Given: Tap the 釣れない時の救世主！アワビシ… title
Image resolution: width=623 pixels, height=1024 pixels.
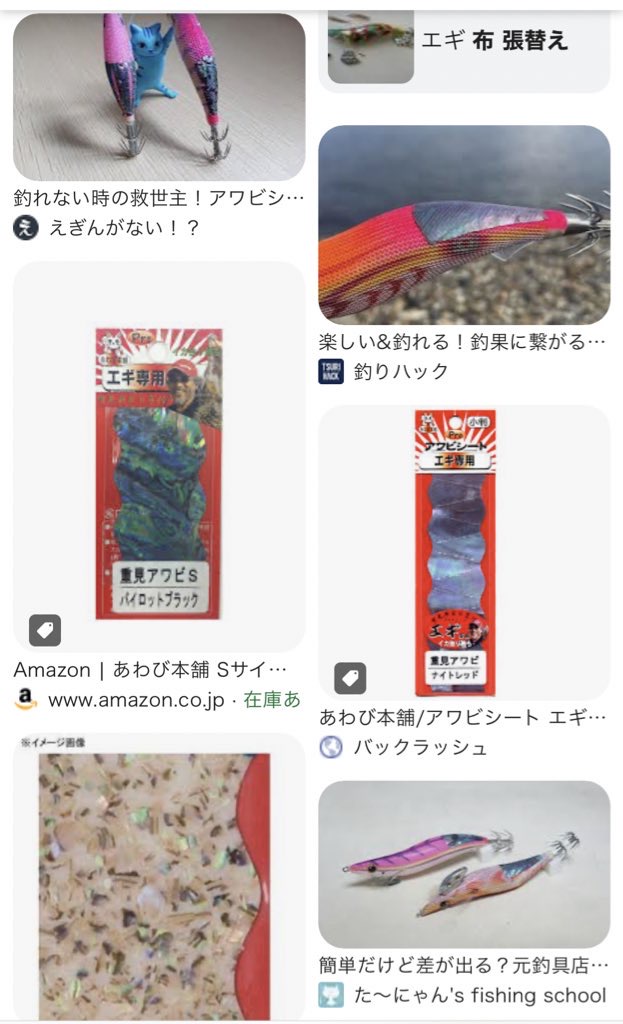Looking at the screenshot, I should click(x=159, y=198).
